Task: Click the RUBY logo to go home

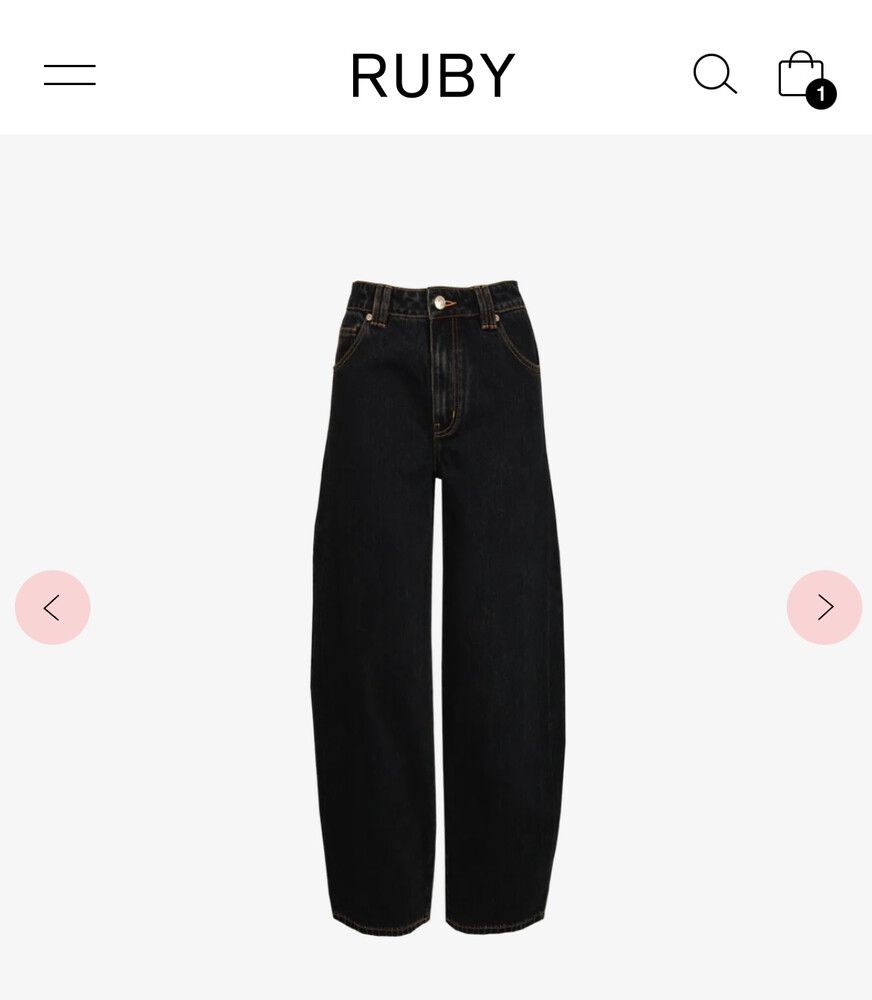Action: (434, 74)
